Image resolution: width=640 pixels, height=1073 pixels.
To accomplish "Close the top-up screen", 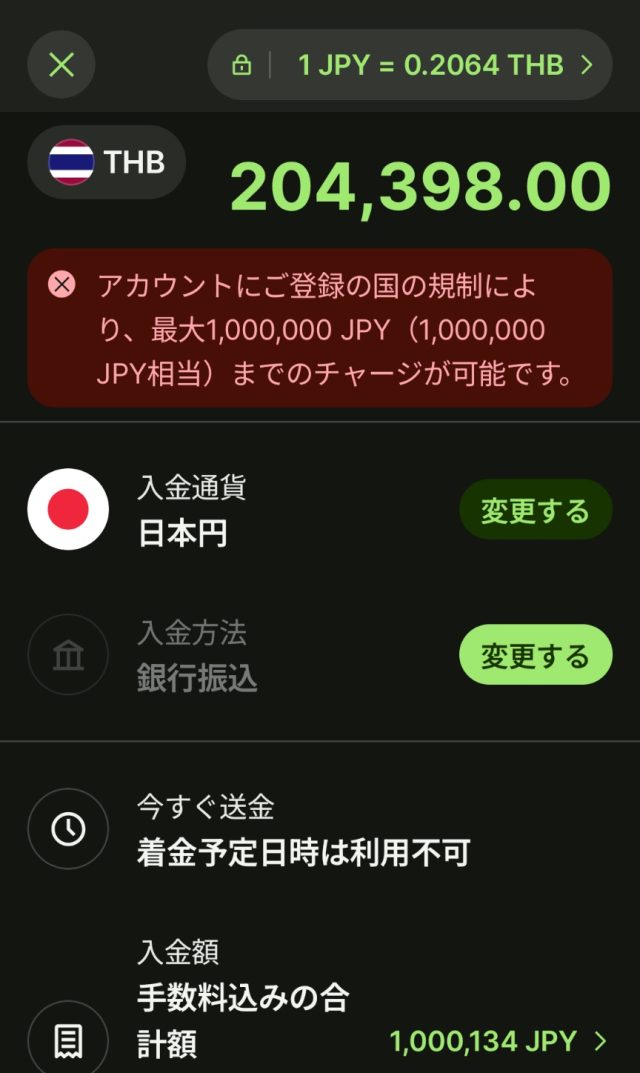I will tap(61, 65).
